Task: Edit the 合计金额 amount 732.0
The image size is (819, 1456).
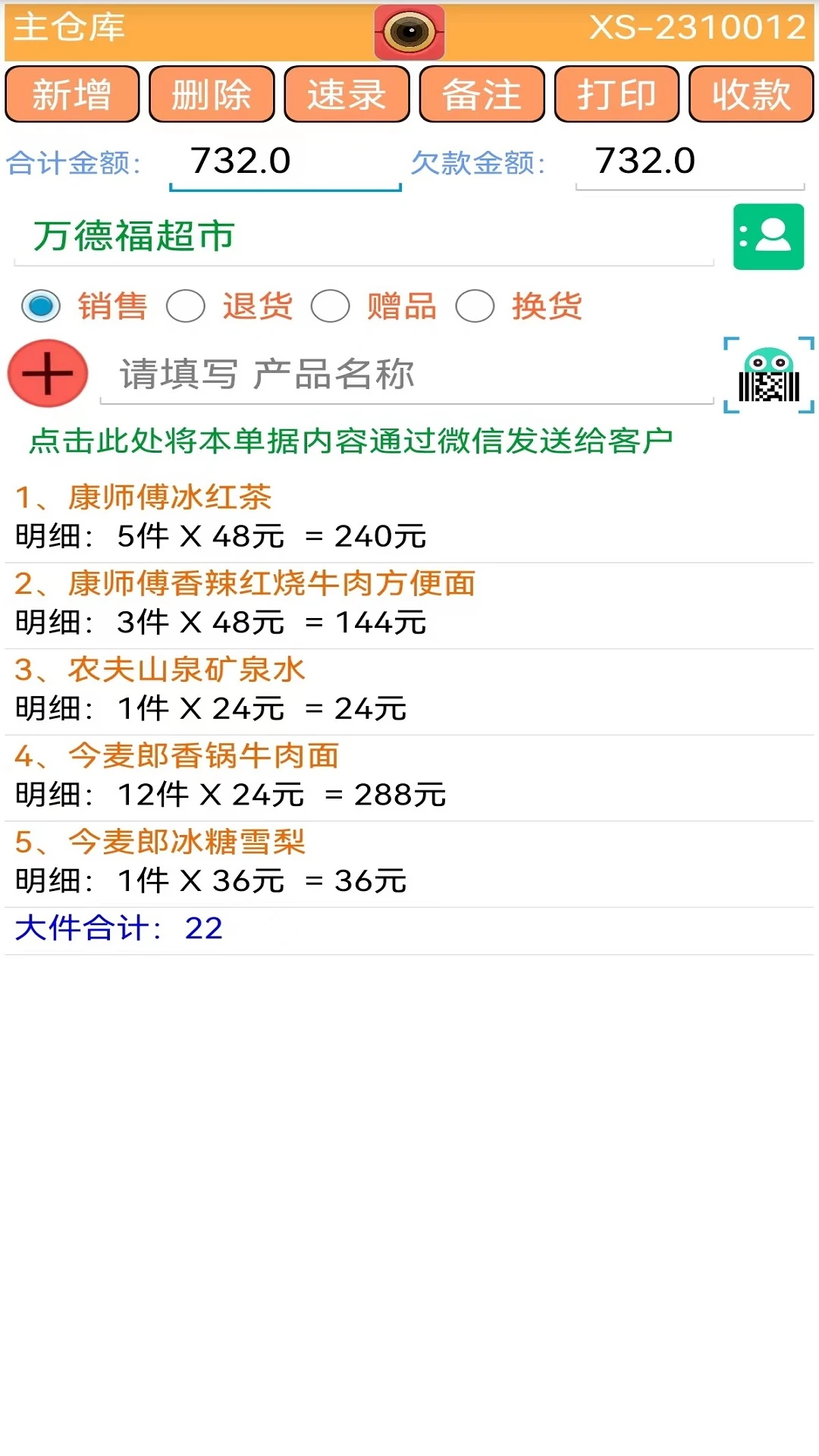Action: tap(285, 160)
